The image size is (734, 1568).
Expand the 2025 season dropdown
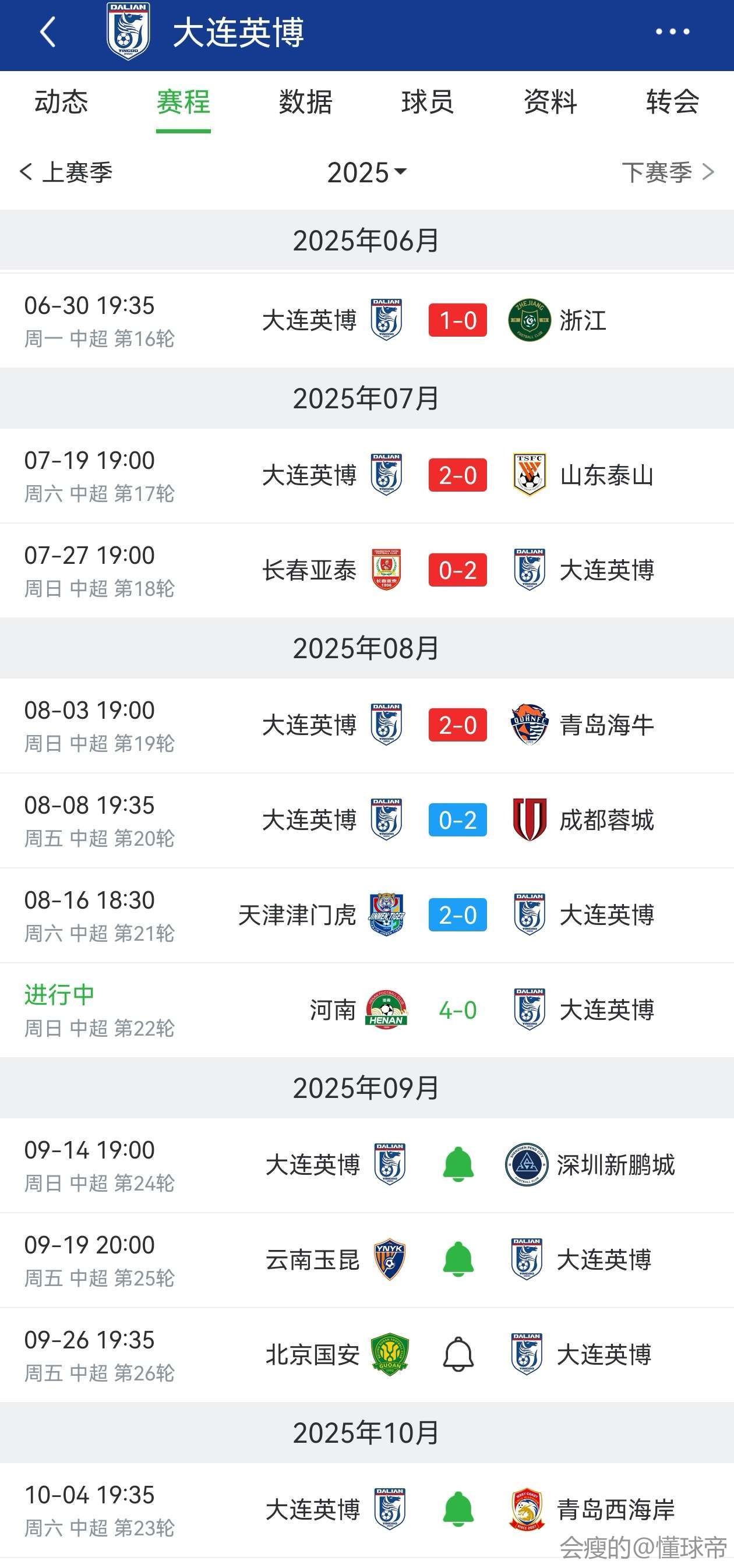pos(367,172)
